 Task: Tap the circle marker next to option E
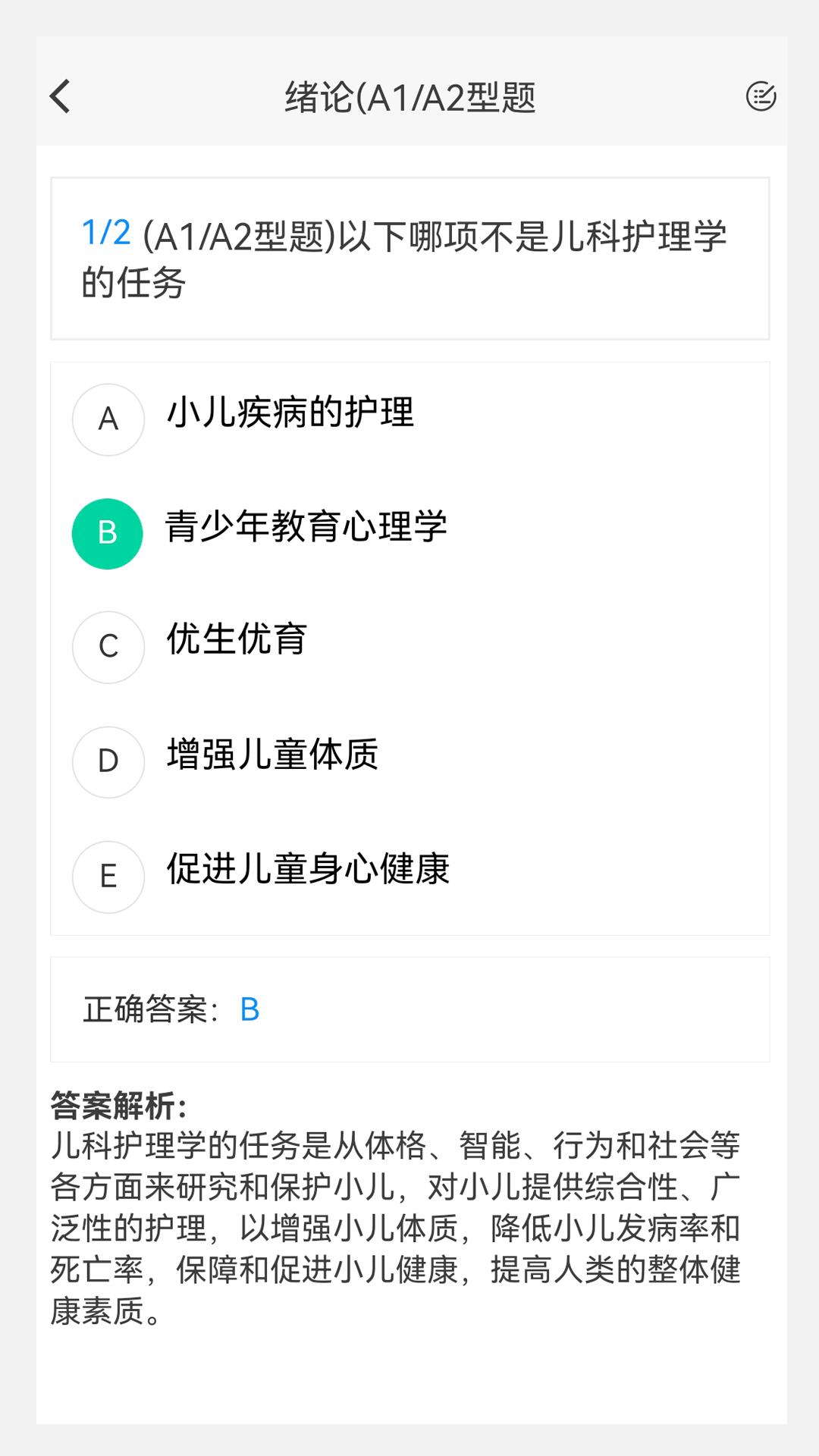(108, 877)
